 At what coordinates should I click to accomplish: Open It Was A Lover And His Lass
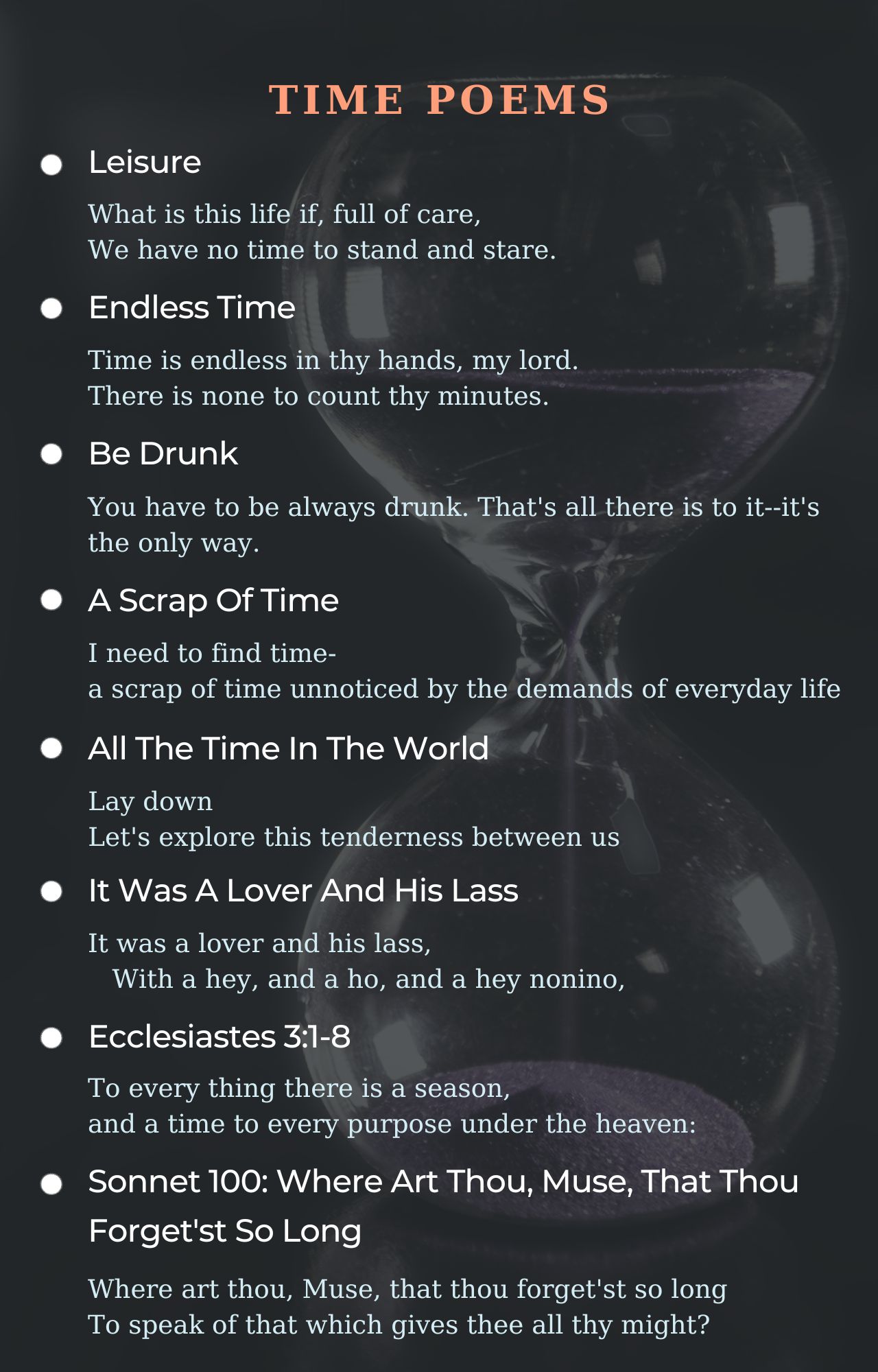303,890
